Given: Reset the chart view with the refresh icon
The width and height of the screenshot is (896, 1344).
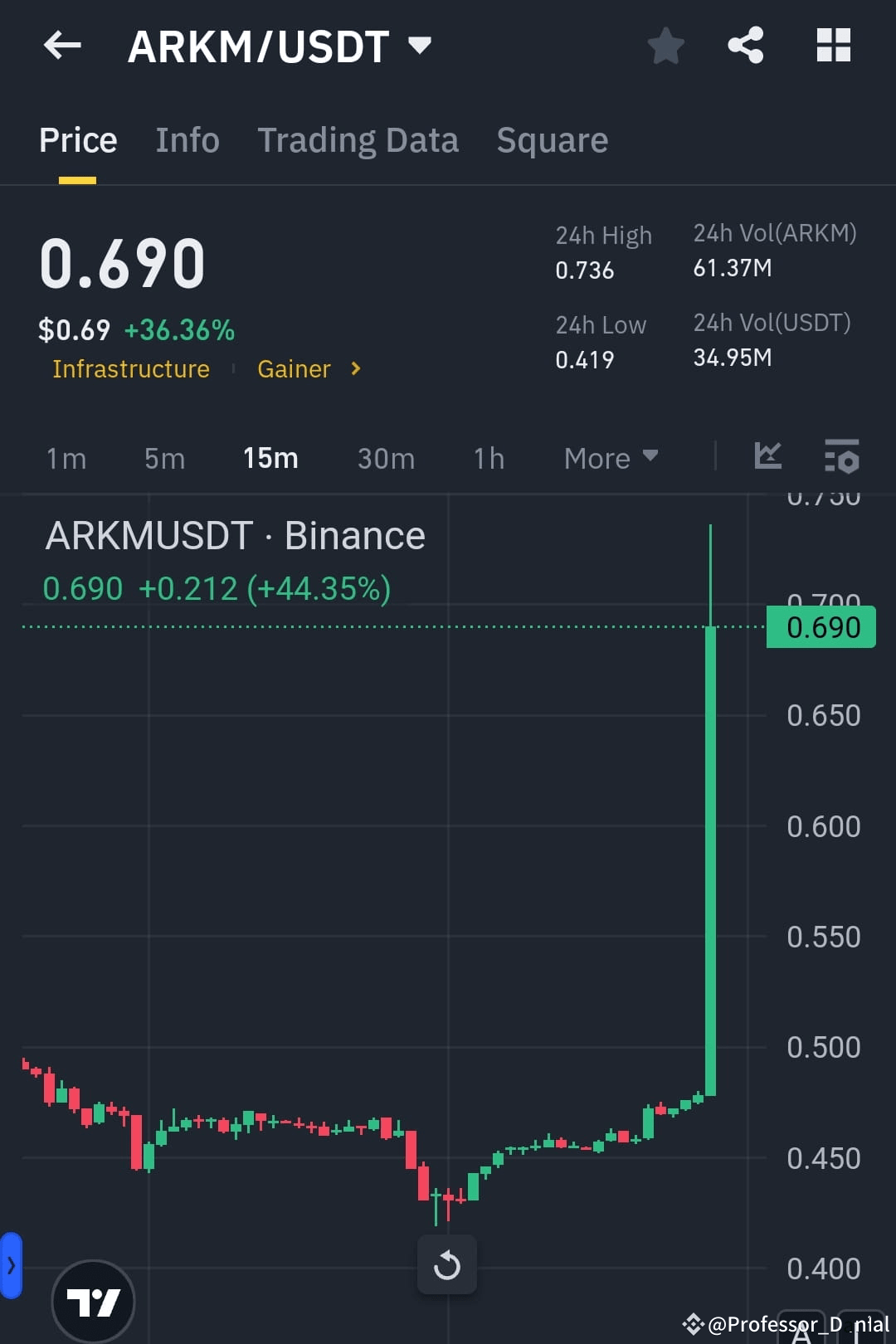Looking at the screenshot, I should tap(447, 1263).
